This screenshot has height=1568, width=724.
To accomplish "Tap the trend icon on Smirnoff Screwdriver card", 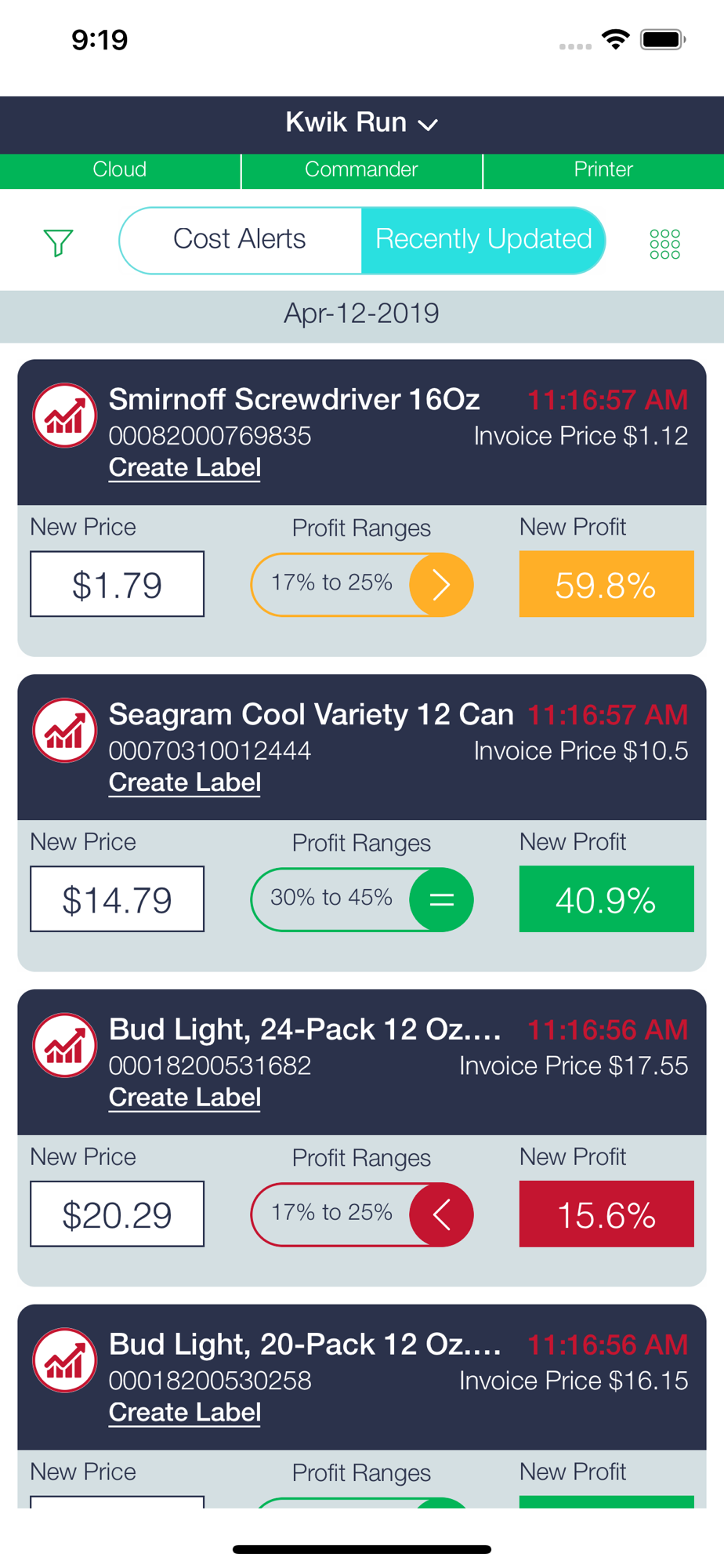I will pos(64,416).
